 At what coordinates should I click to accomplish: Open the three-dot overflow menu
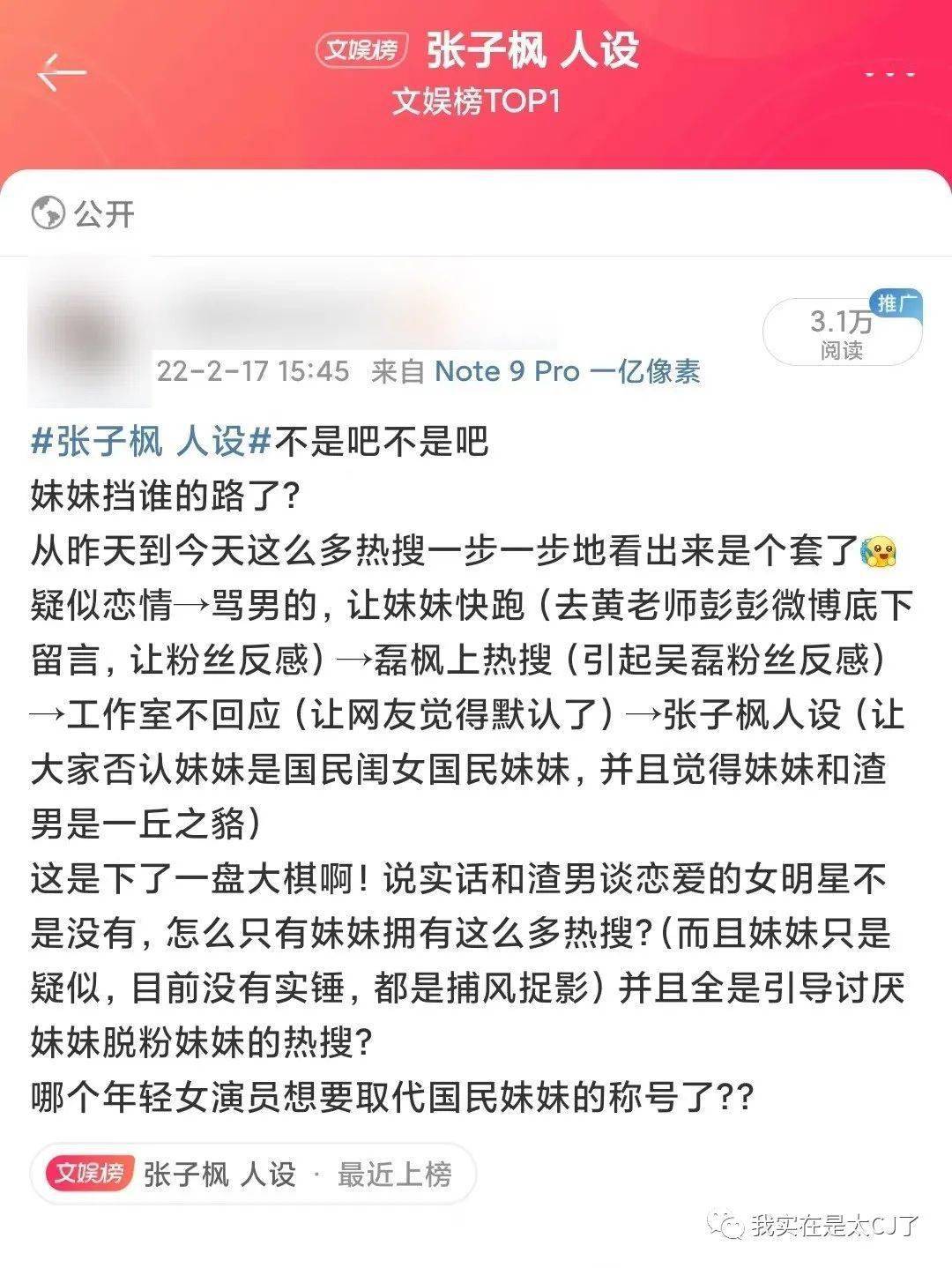(889, 71)
